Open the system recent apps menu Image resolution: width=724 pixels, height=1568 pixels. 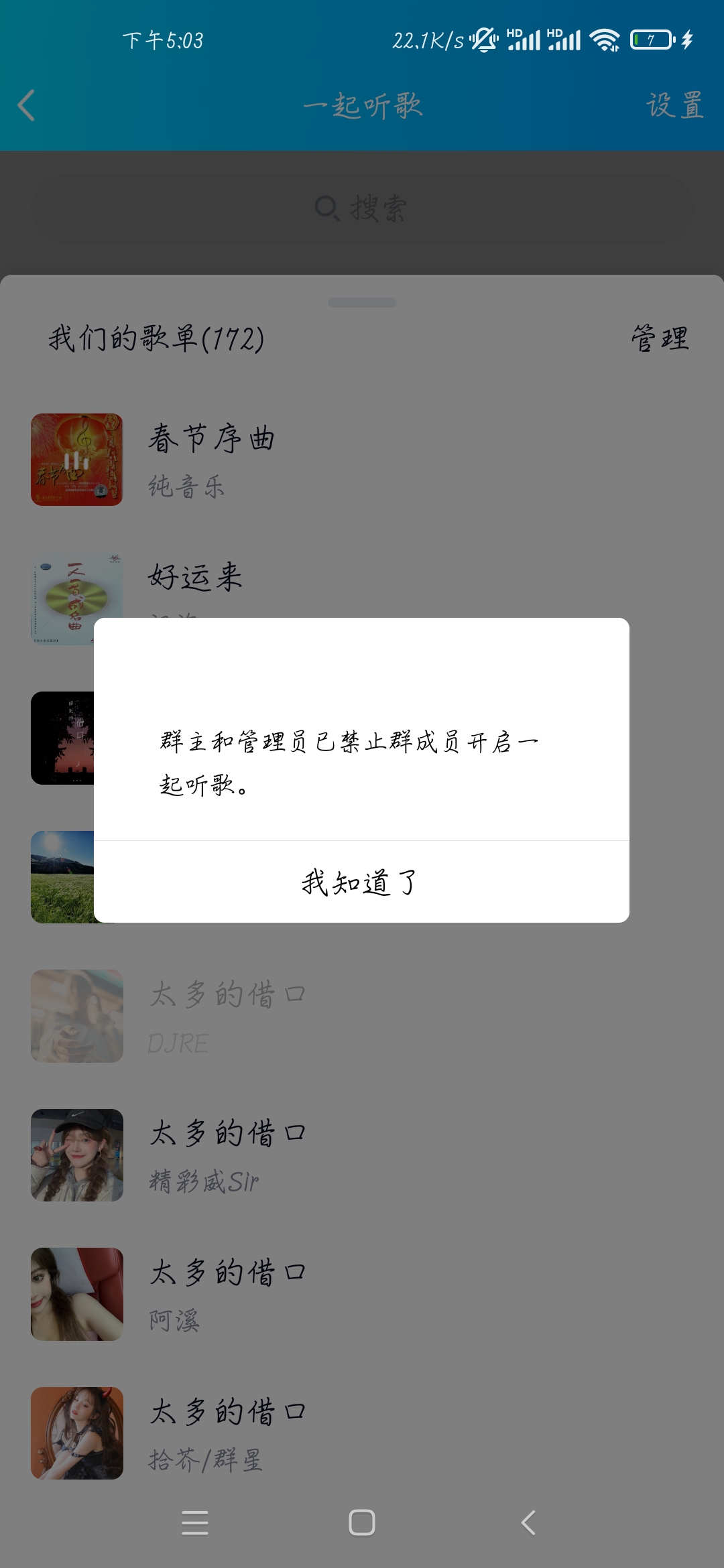pyautogui.click(x=195, y=1522)
